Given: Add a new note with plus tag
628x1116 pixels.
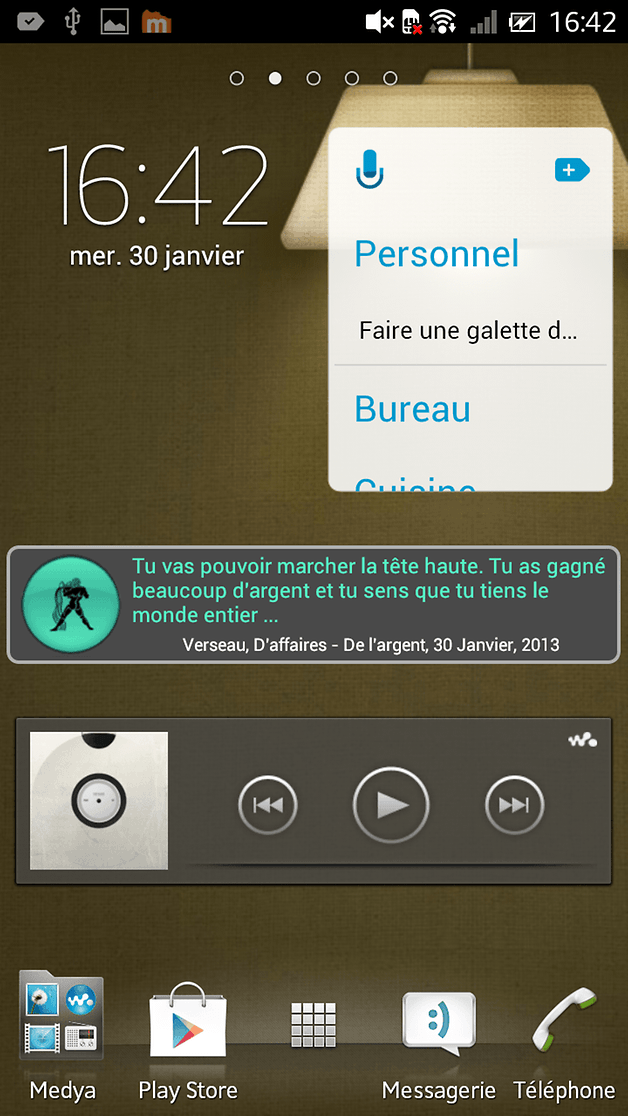Looking at the screenshot, I should pyautogui.click(x=571, y=170).
